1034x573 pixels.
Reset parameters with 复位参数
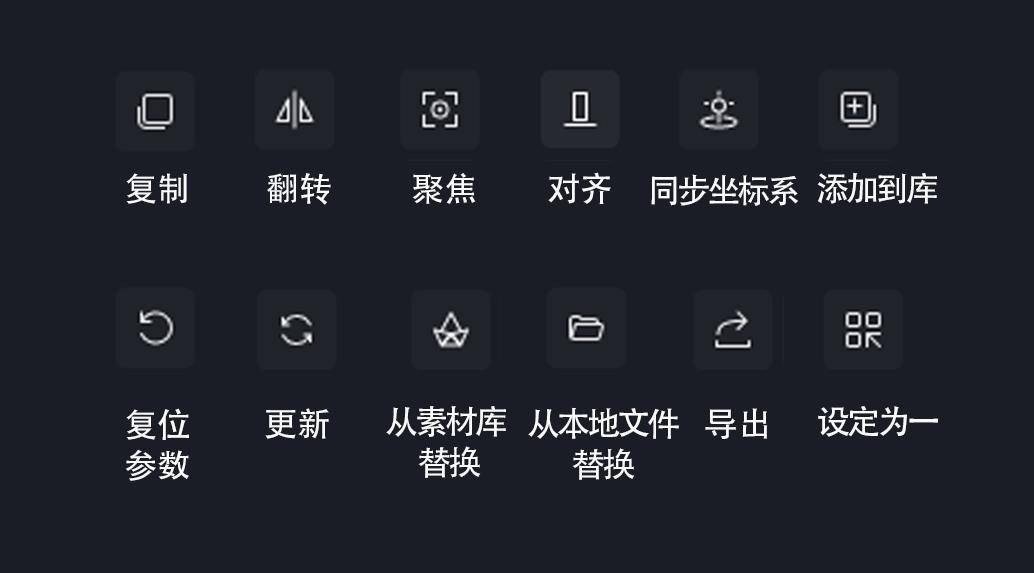click(x=155, y=328)
